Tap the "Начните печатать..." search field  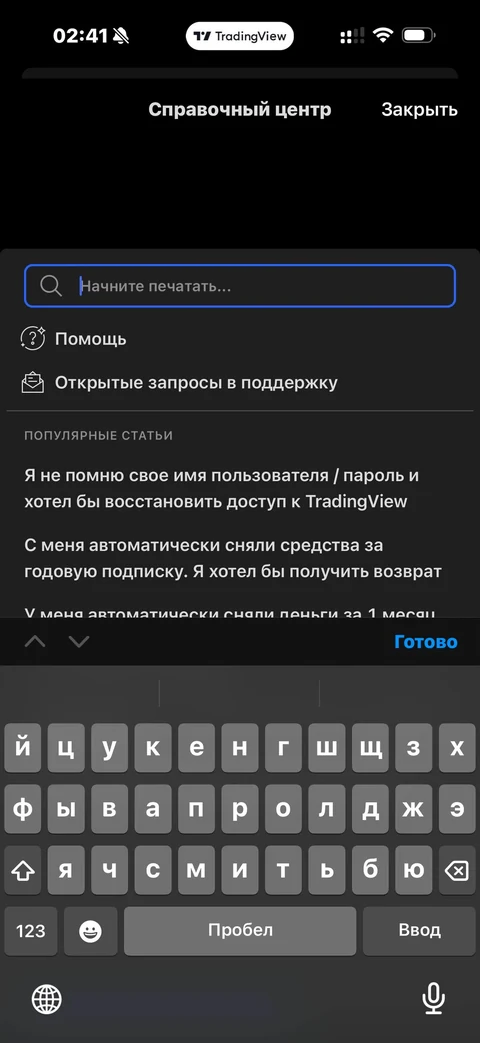(x=240, y=286)
